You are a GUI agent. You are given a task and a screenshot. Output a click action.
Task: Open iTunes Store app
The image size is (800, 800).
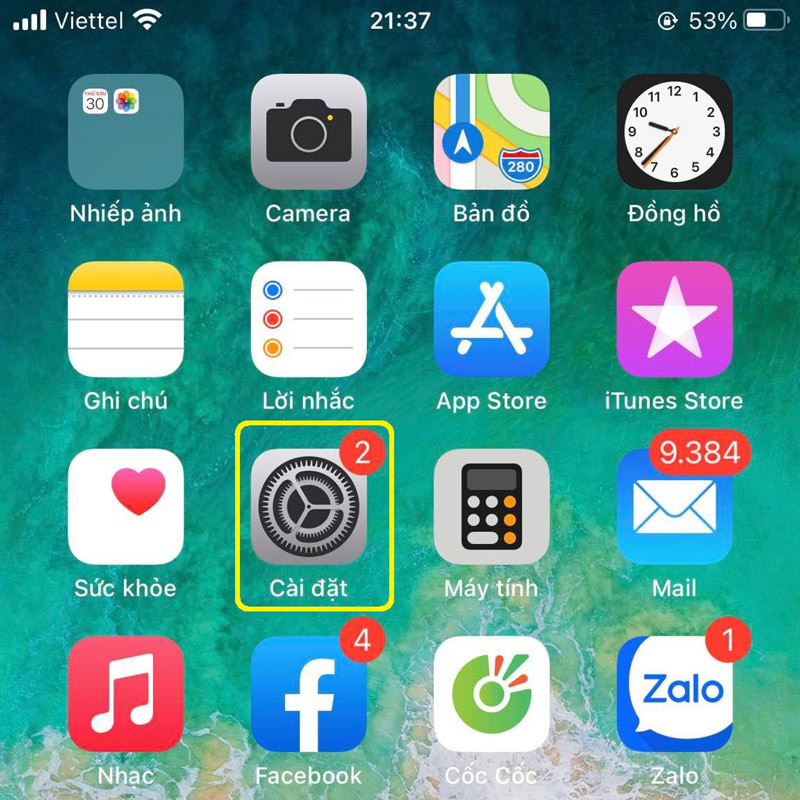(674, 319)
